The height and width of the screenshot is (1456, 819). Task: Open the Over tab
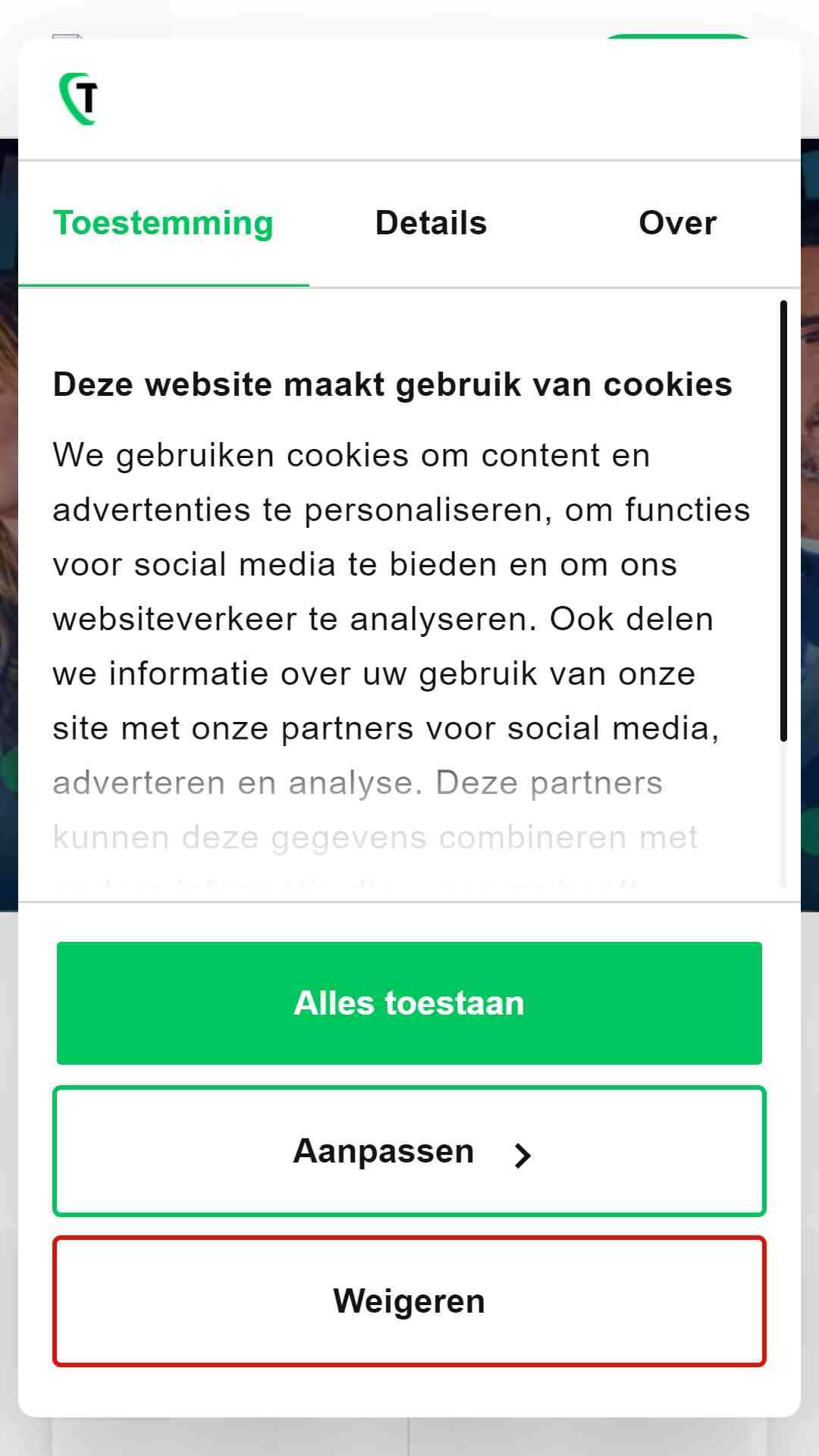point(677,224)
